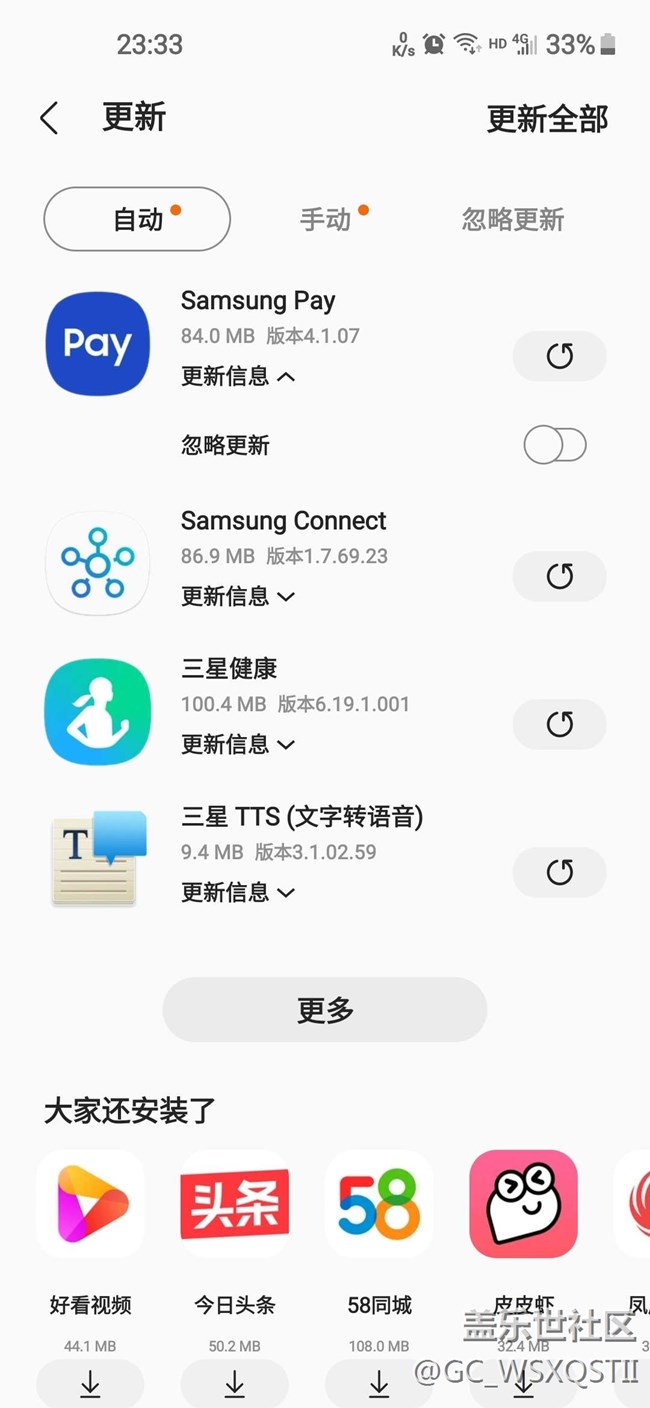Open the 58同城 app tile
Viewport: 650px width, 1408px height.
pos(379,1204)
